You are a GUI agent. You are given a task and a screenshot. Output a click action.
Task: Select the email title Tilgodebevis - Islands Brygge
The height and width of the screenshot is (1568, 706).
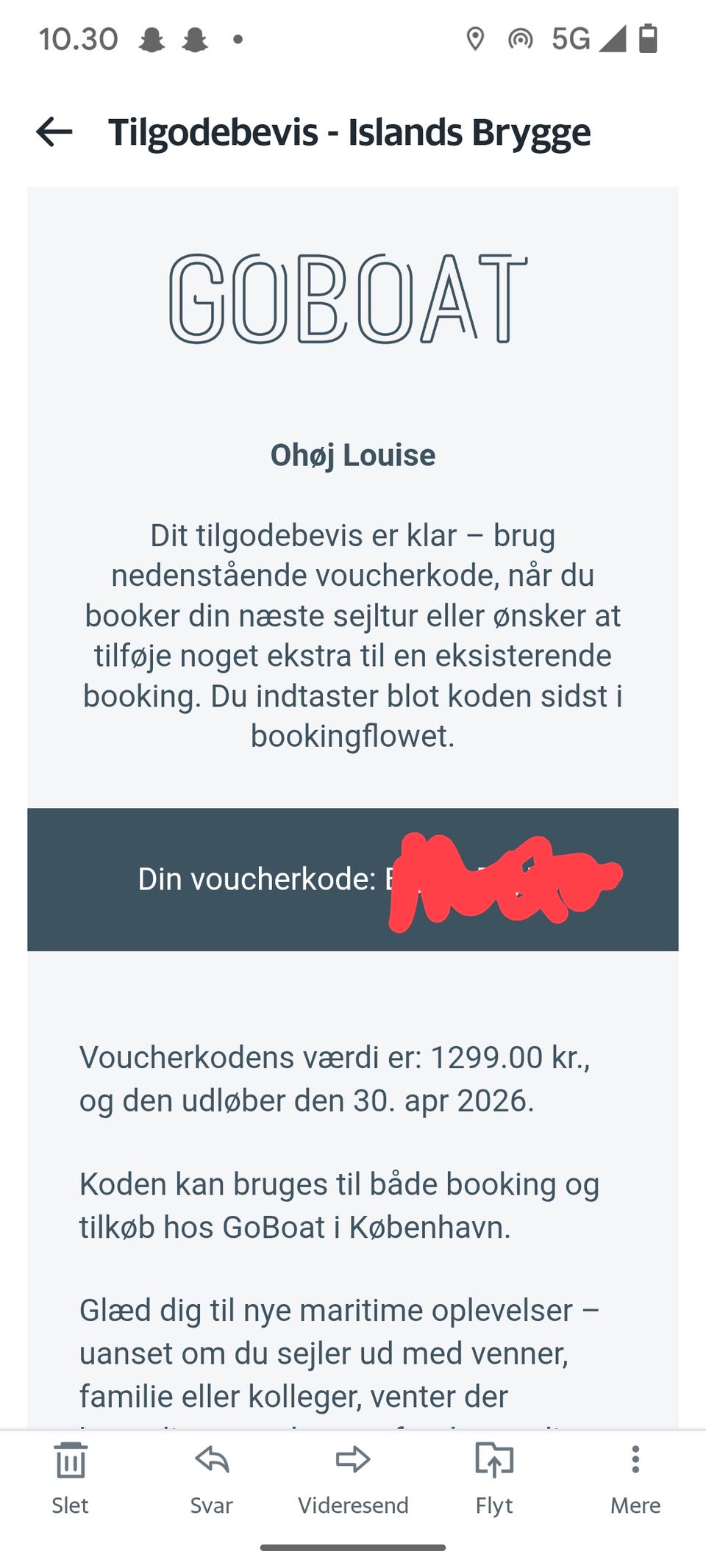[350, 132]
